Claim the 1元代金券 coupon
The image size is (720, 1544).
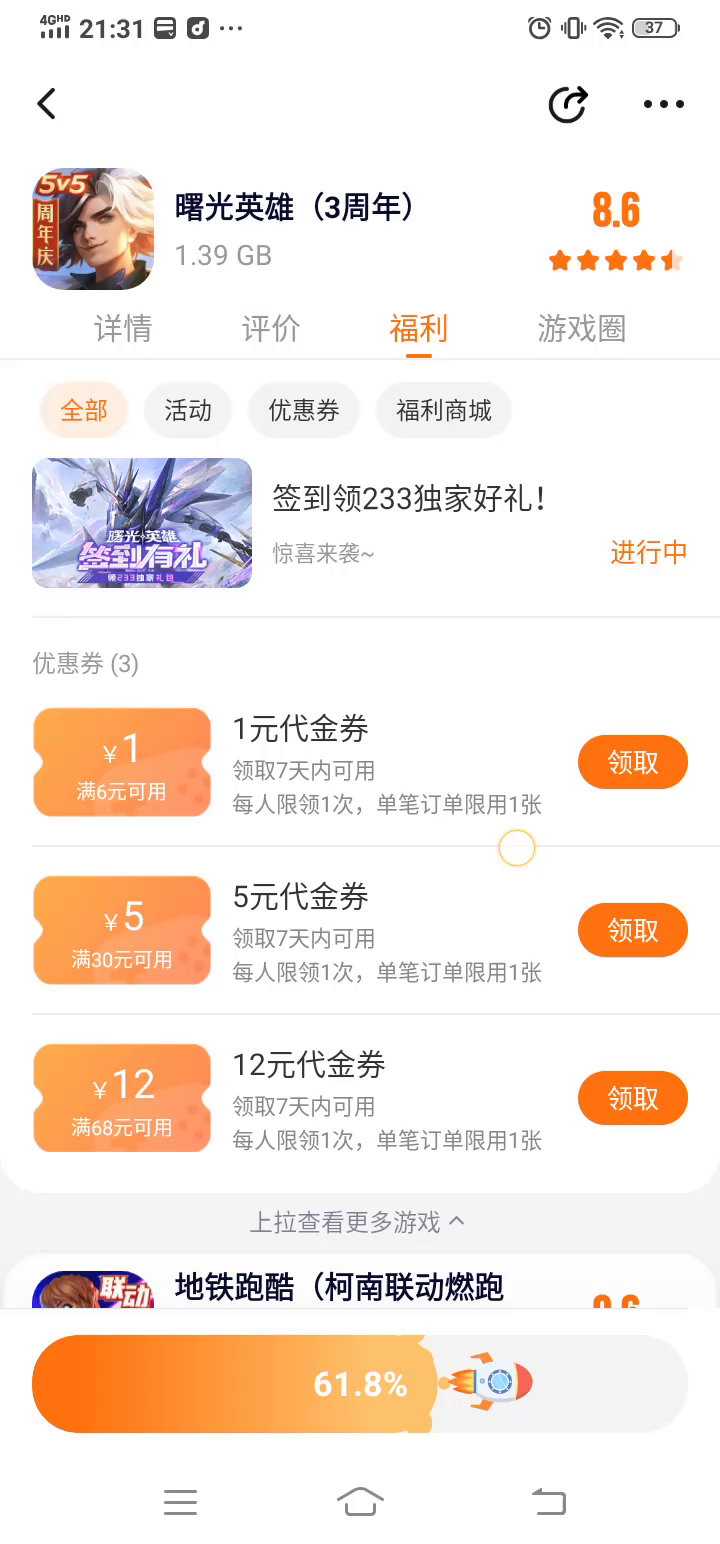pyautogui.click(x=632, y=763)
